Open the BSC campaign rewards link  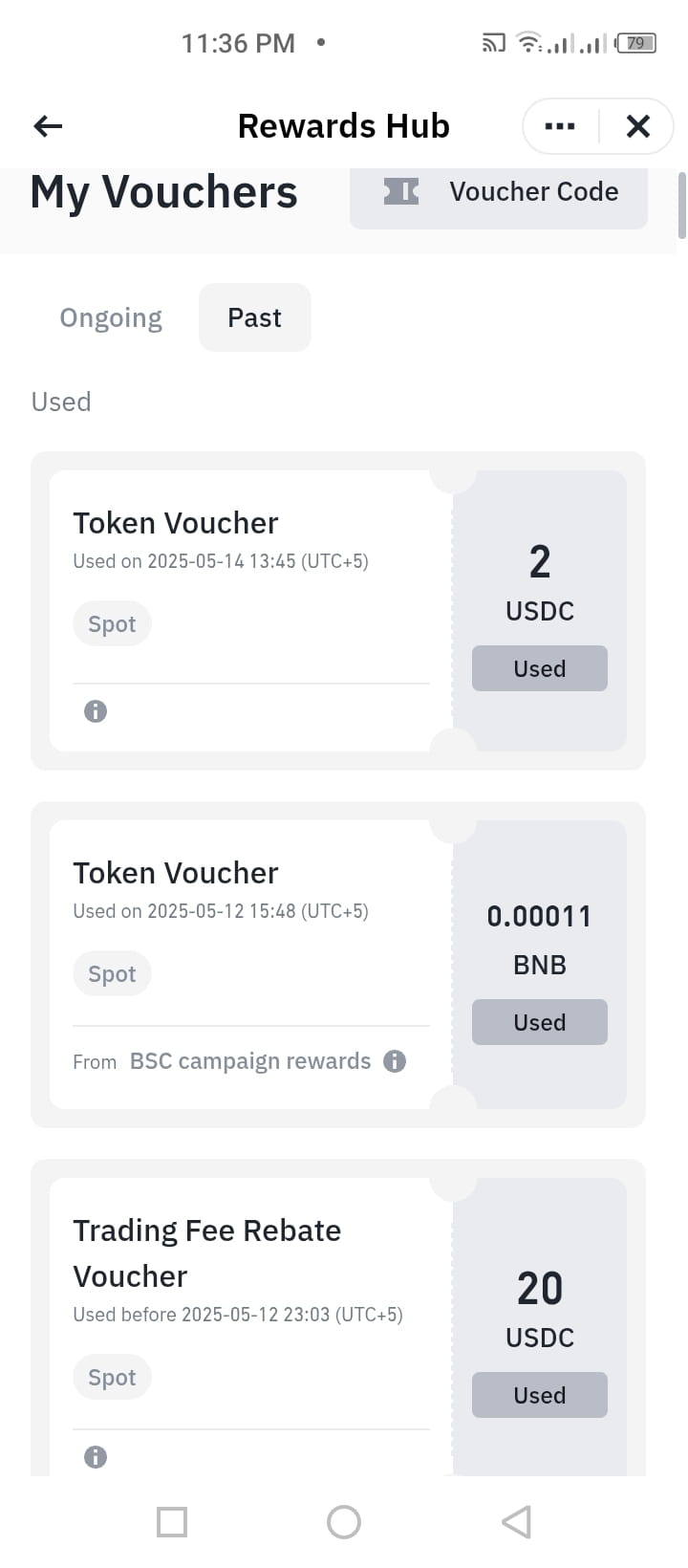point(249,1060)
